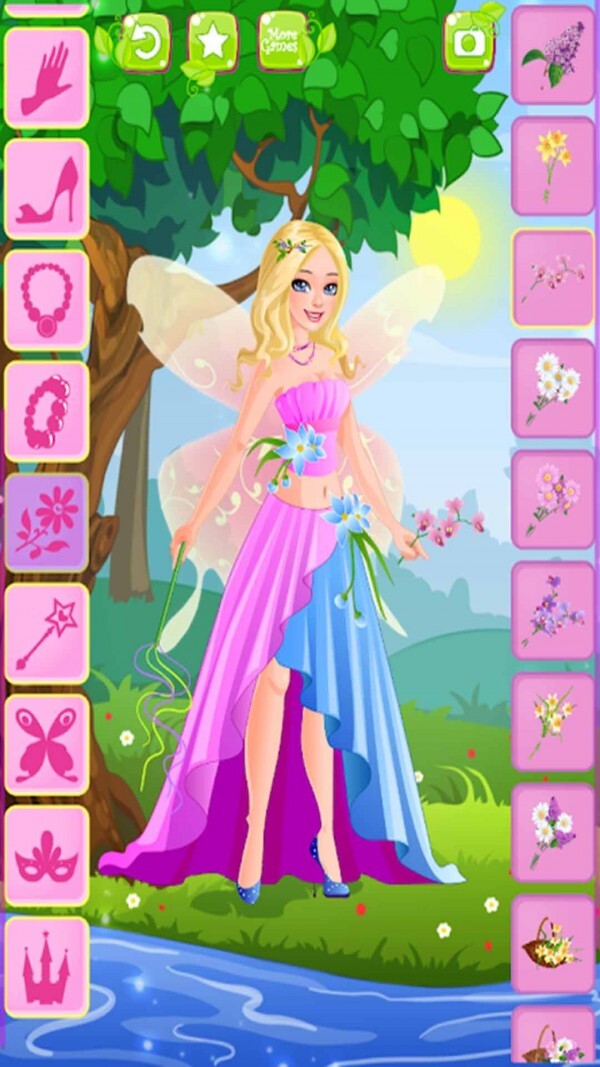Select the gloves category
Screen dimensions: 600x1067
click(x=46, y=78)
